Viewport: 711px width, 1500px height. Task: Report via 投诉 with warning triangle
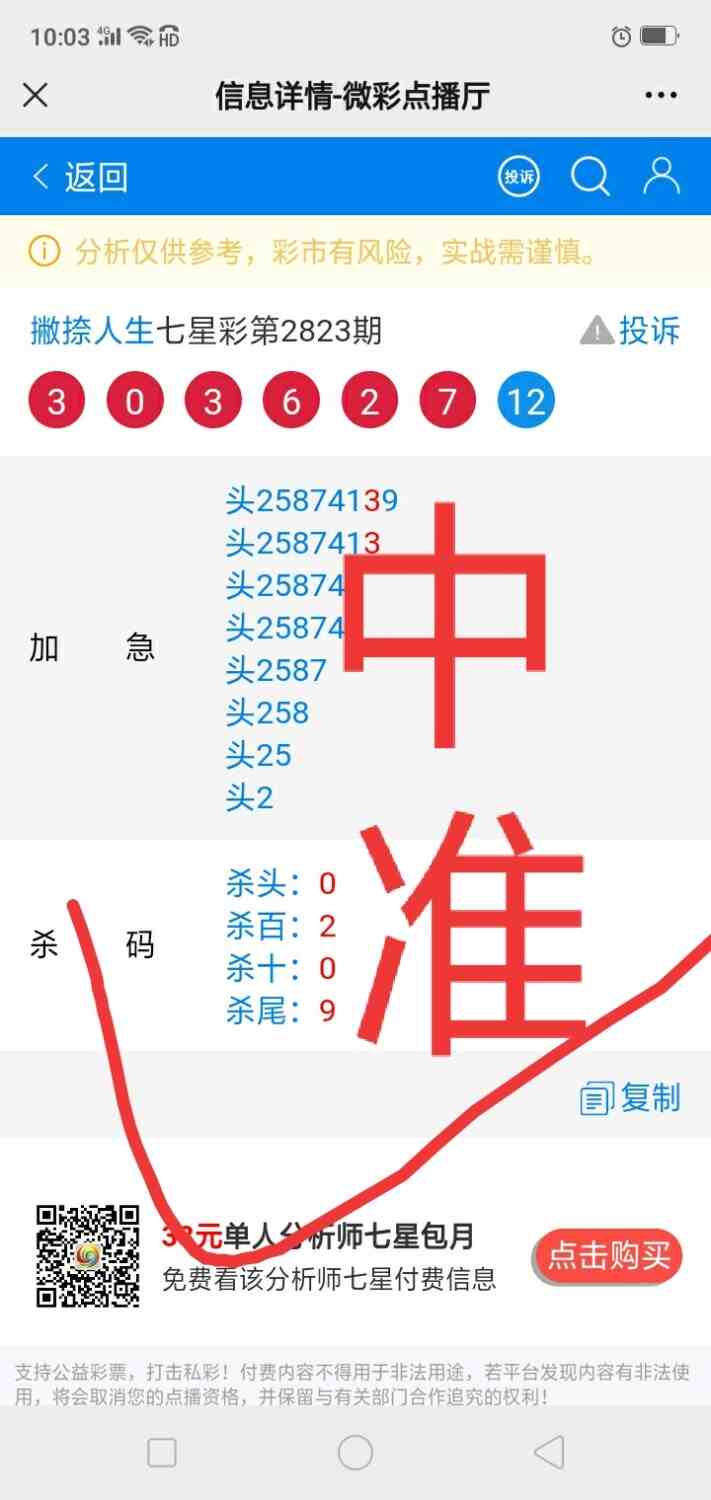click(x=631, y=330)
